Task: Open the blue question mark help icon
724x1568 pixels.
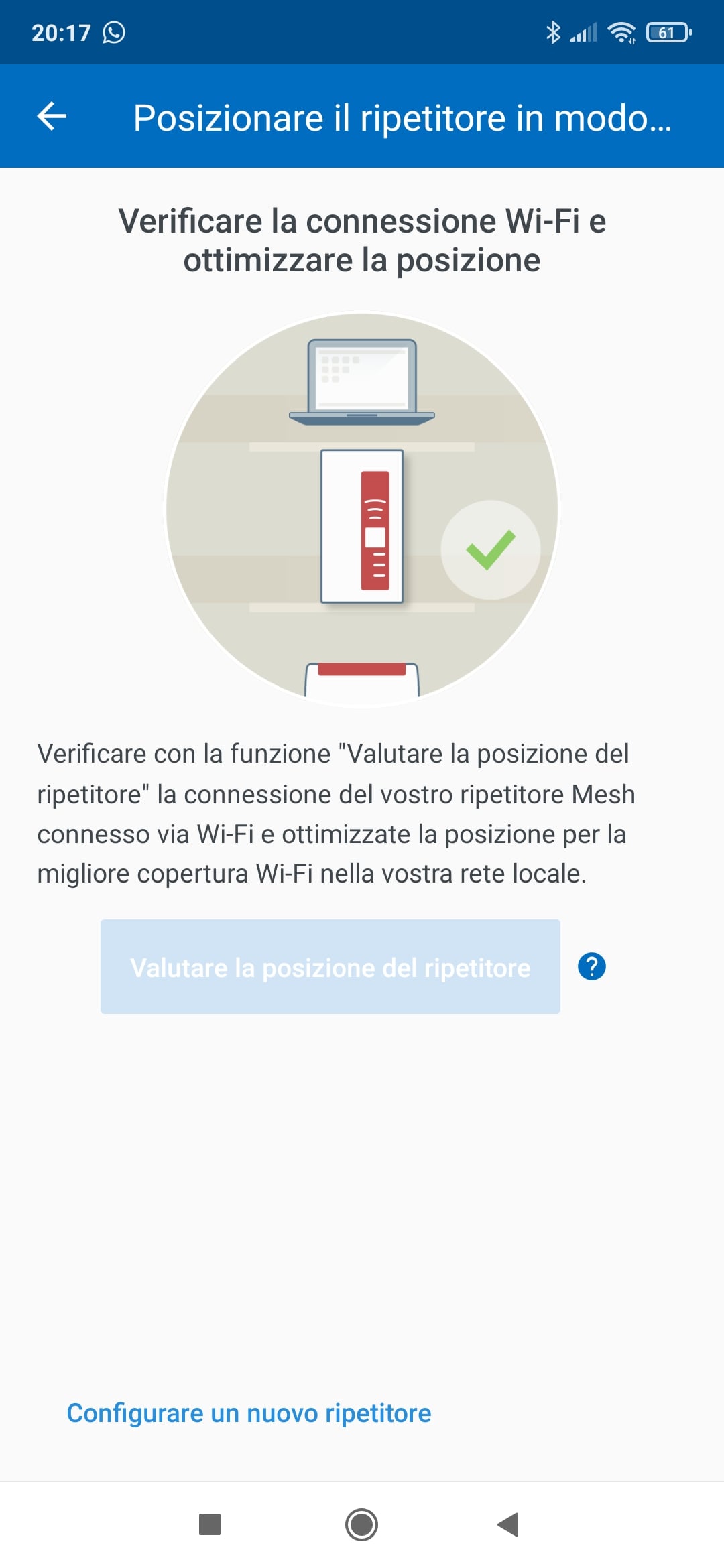Action: click(x=592, y=966)
